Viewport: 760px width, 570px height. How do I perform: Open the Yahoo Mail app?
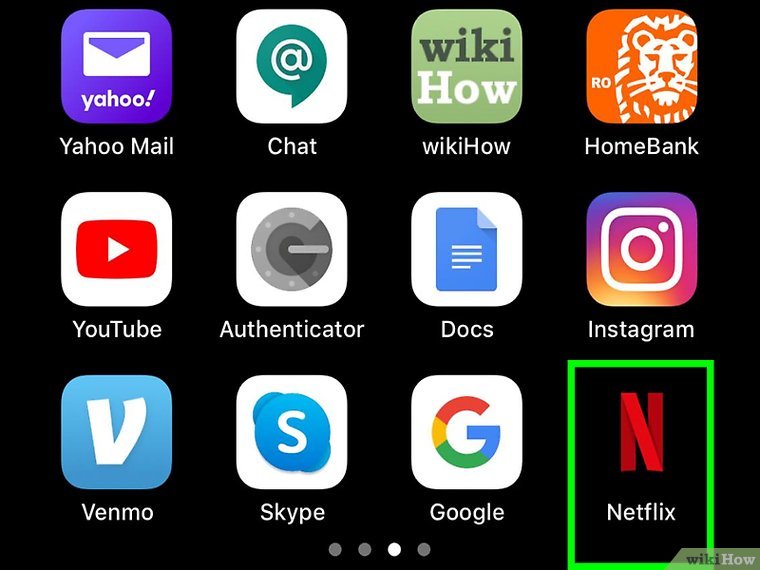[116, 66]
